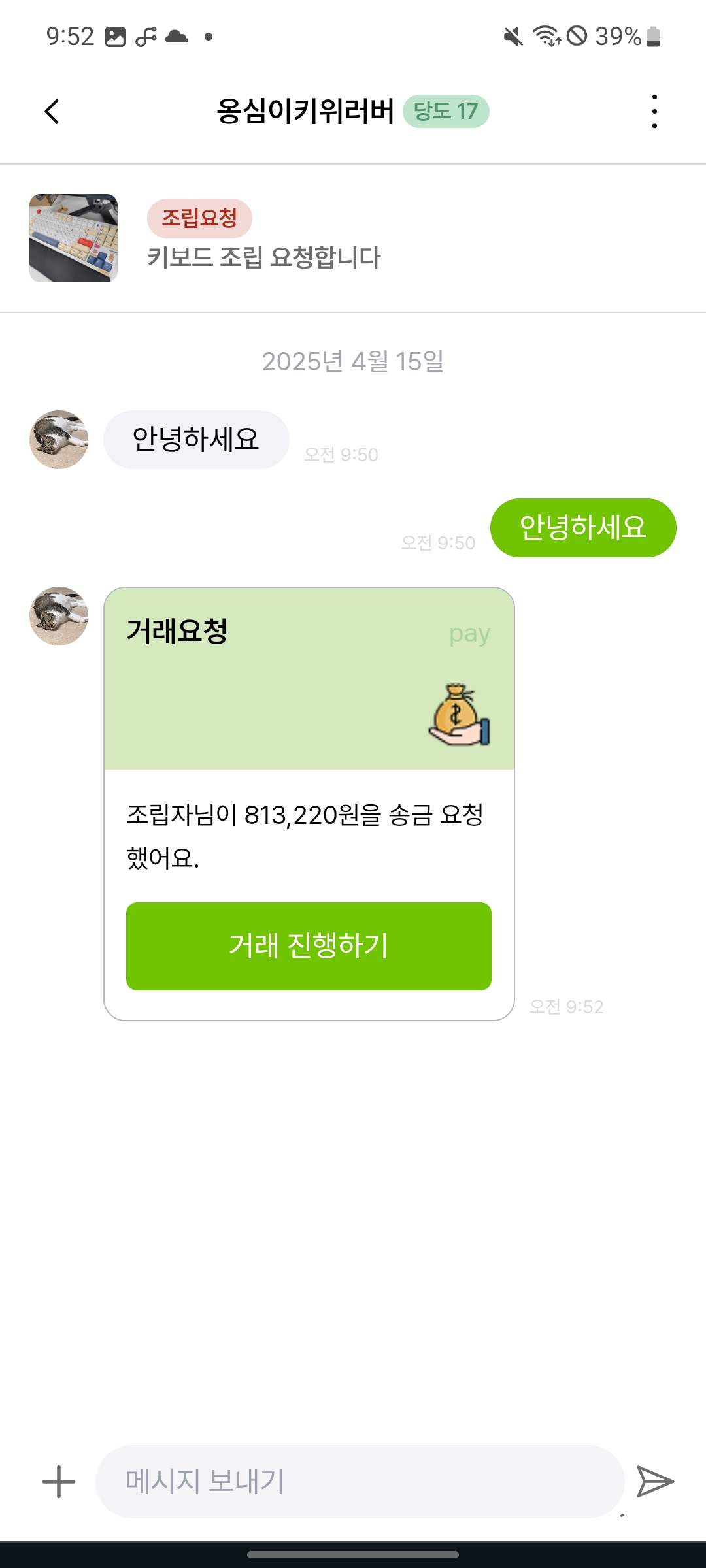The height and width of the screenshot is (1568, 706).
Task: Send the message with the paper-plane icon
Action: (x=655, y=1482)
